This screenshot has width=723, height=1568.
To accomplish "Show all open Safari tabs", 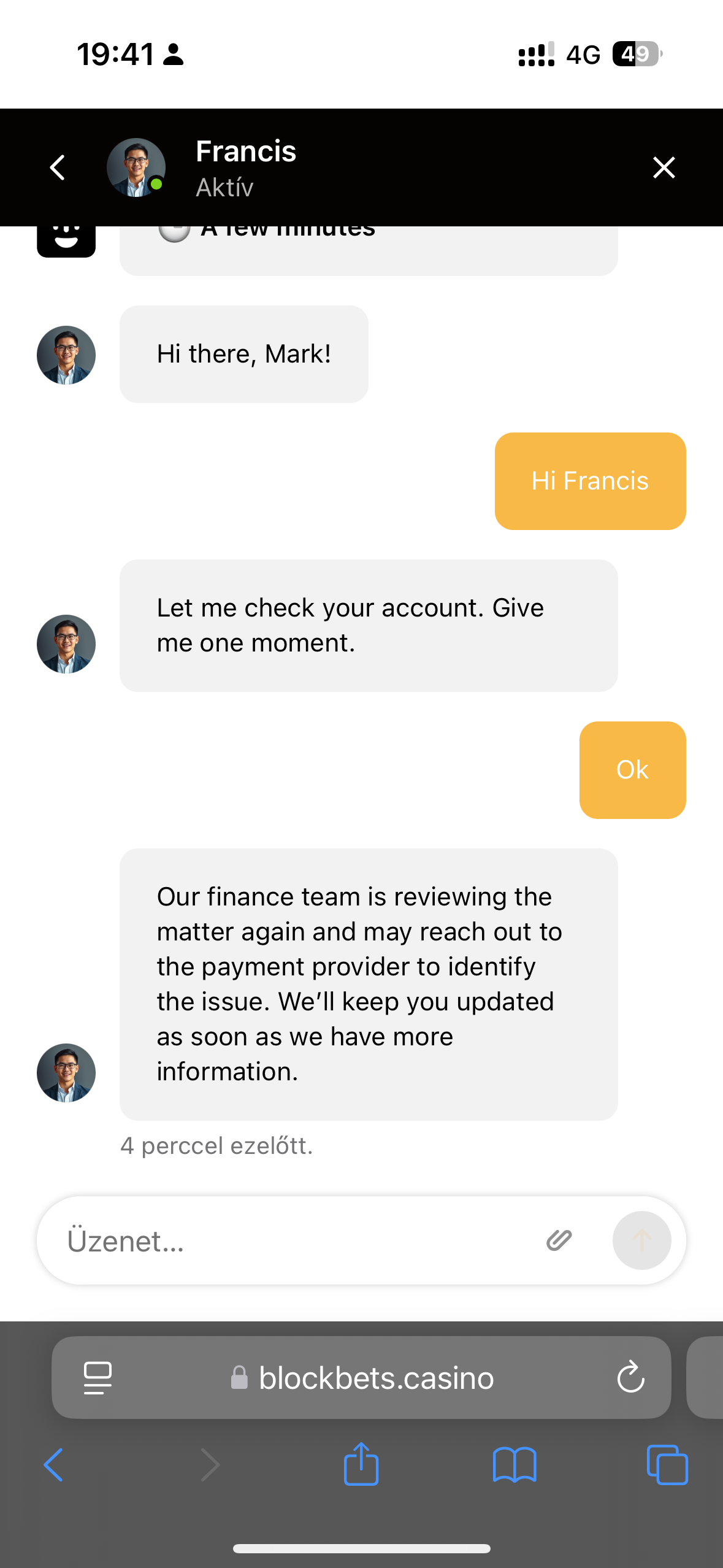I will pos(667,1465).
